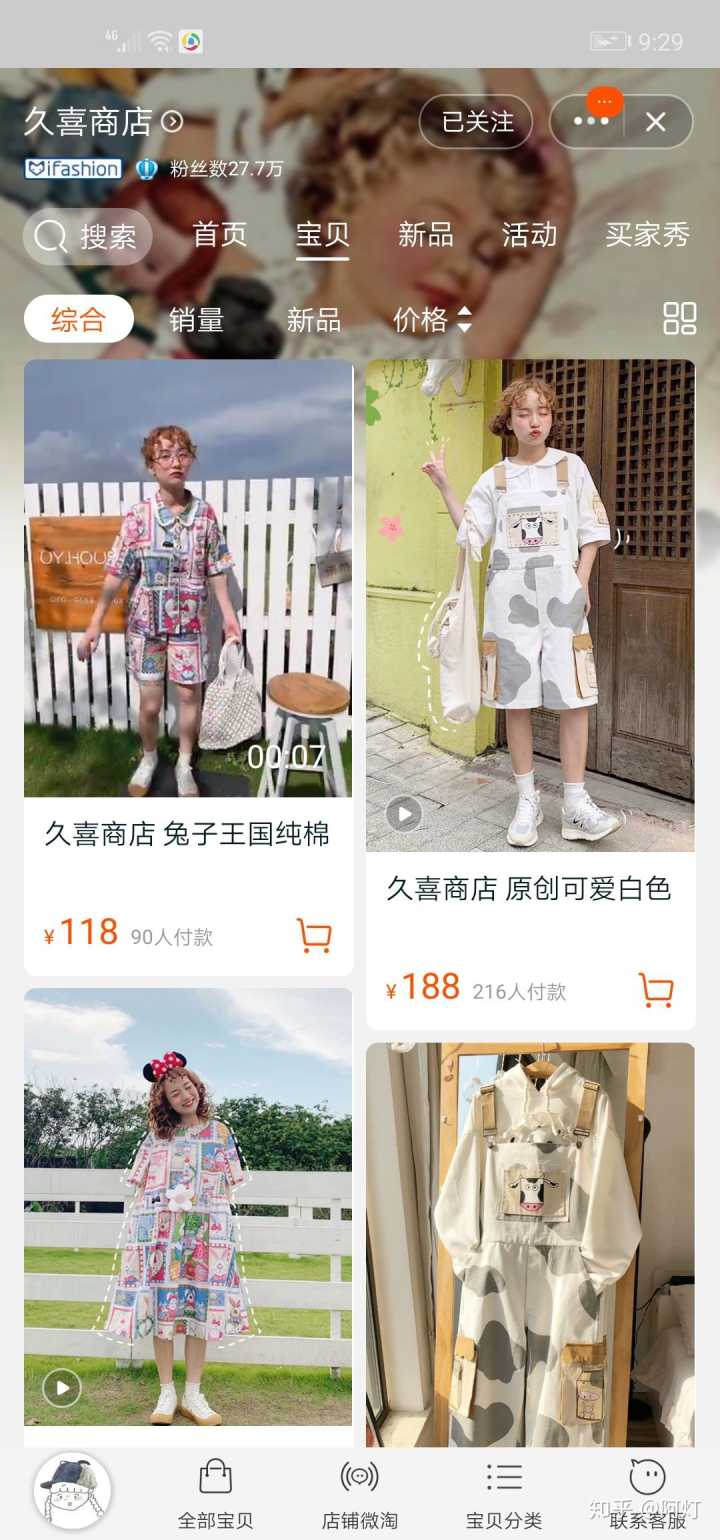Add the ¥118 item to cart

click(314, 935)
